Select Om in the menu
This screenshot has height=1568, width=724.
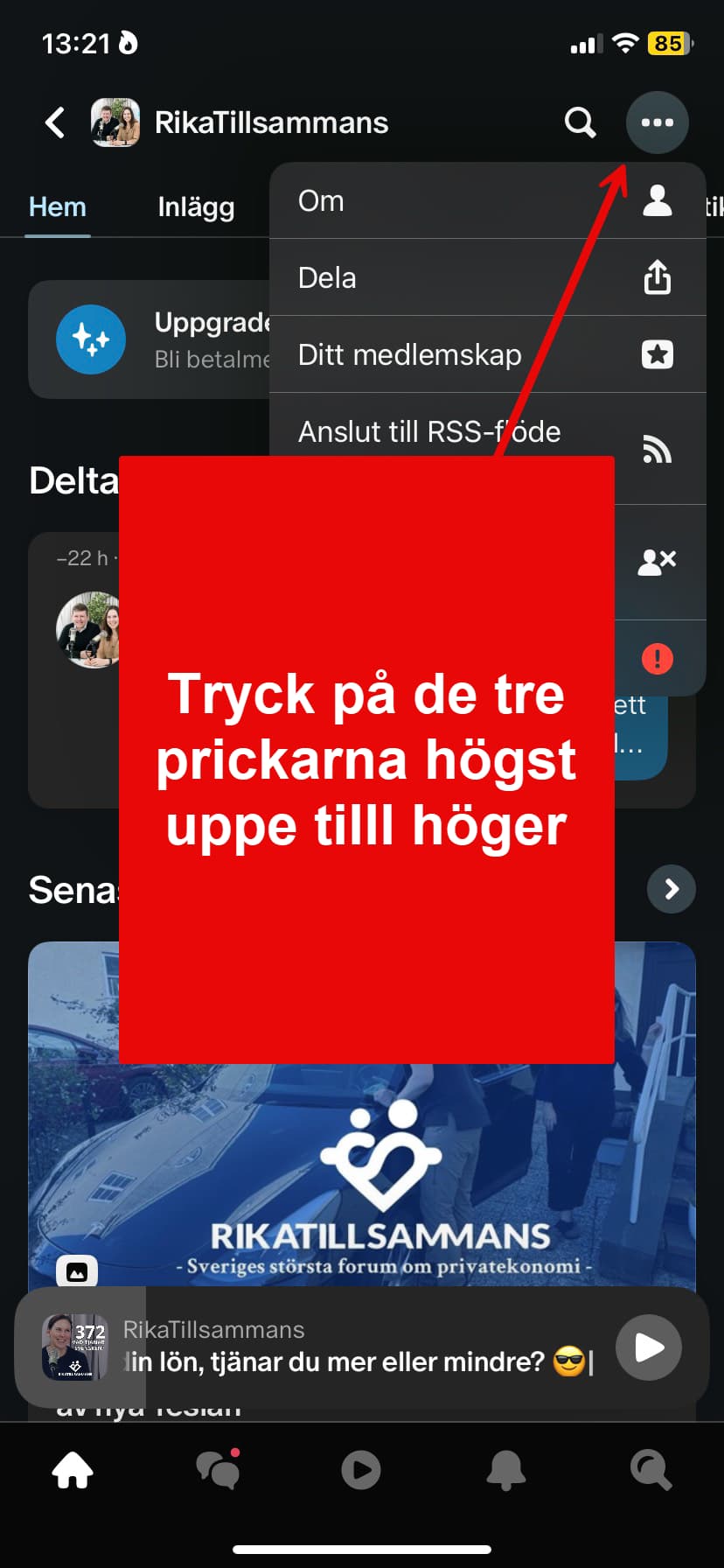tap(487, 201)
